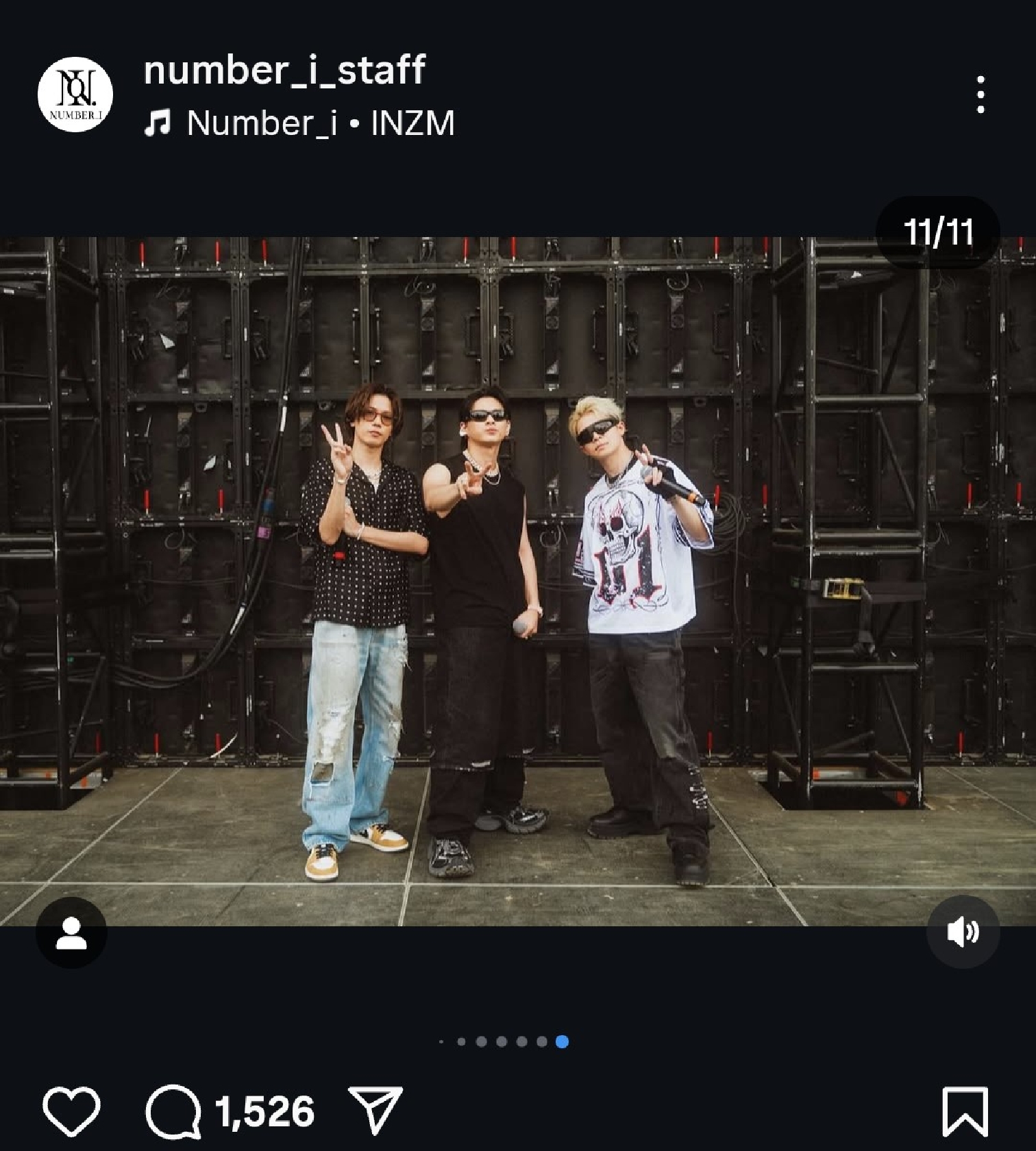
Task: Mute the post audio
Action: pos(963,932)
